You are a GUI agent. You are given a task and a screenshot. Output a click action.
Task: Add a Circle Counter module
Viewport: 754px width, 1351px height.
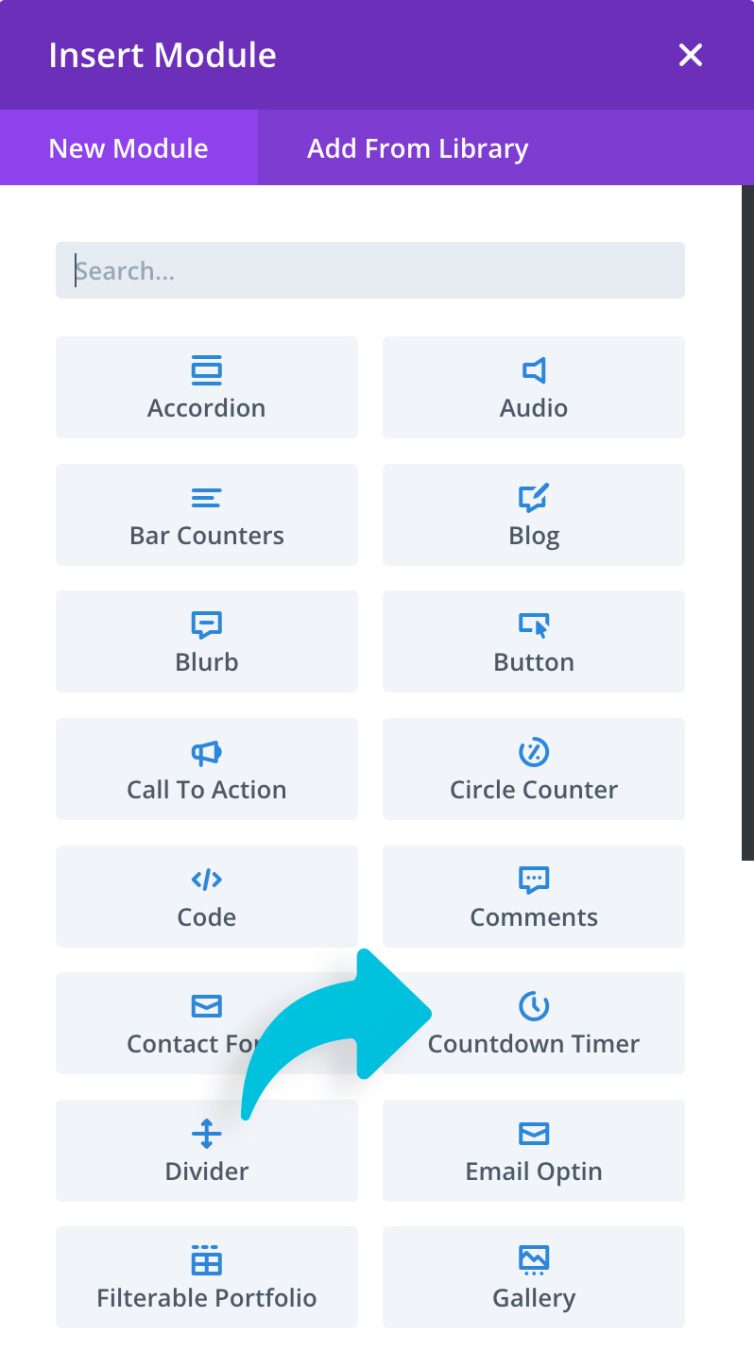pos(533,768)
